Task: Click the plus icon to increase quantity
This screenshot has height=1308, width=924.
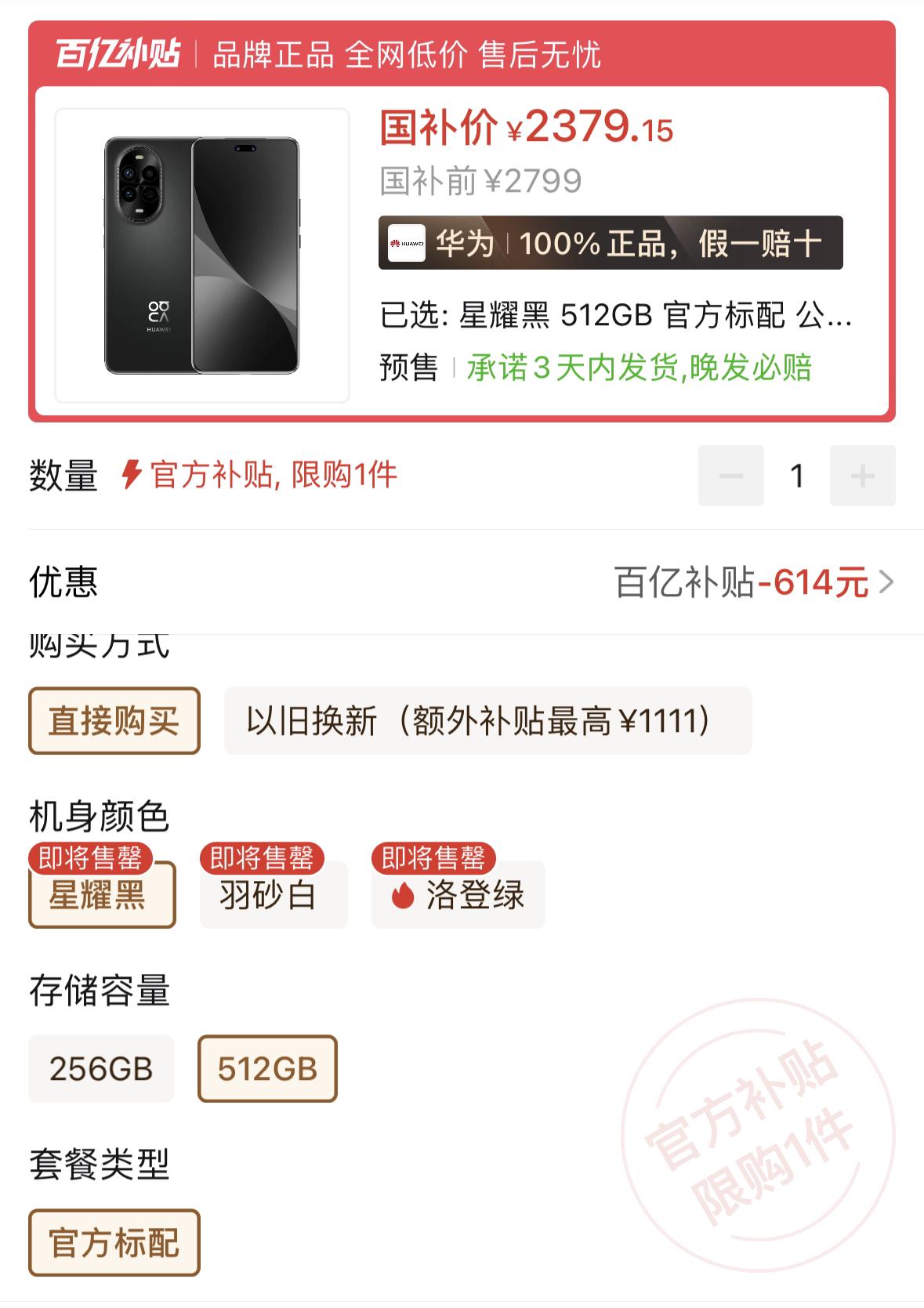Action: click(861, 476)
